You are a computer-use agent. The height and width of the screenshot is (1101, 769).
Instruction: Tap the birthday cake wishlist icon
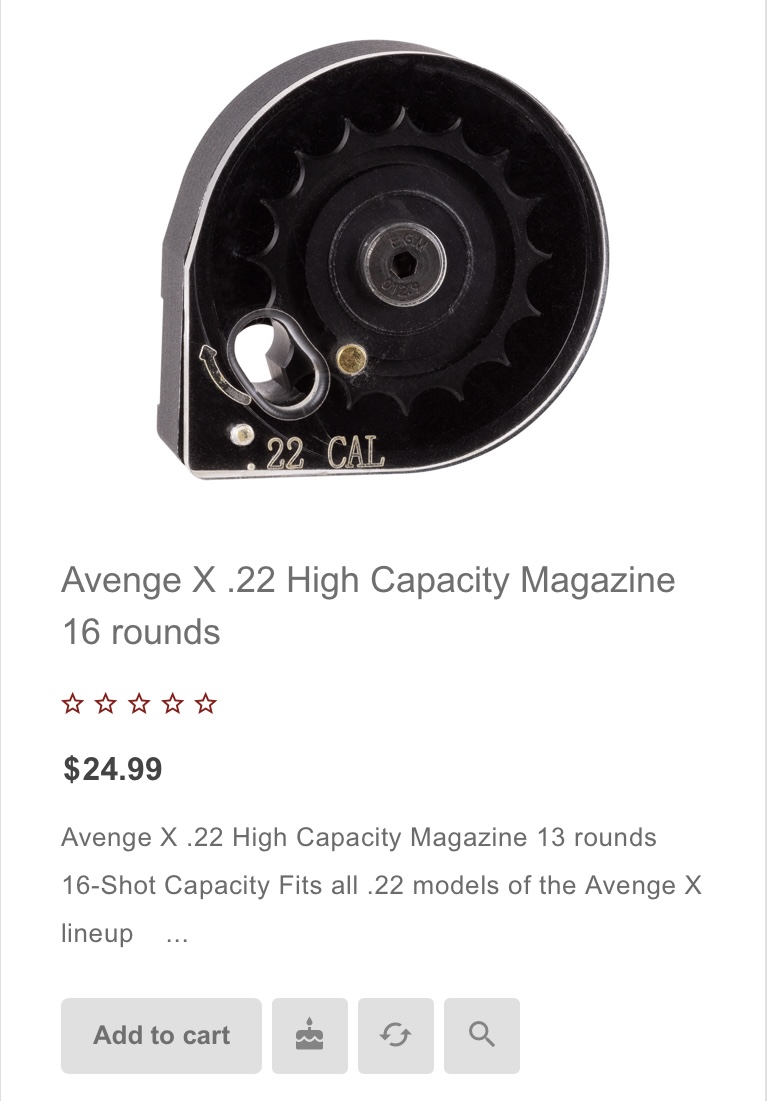[310, 1035]
